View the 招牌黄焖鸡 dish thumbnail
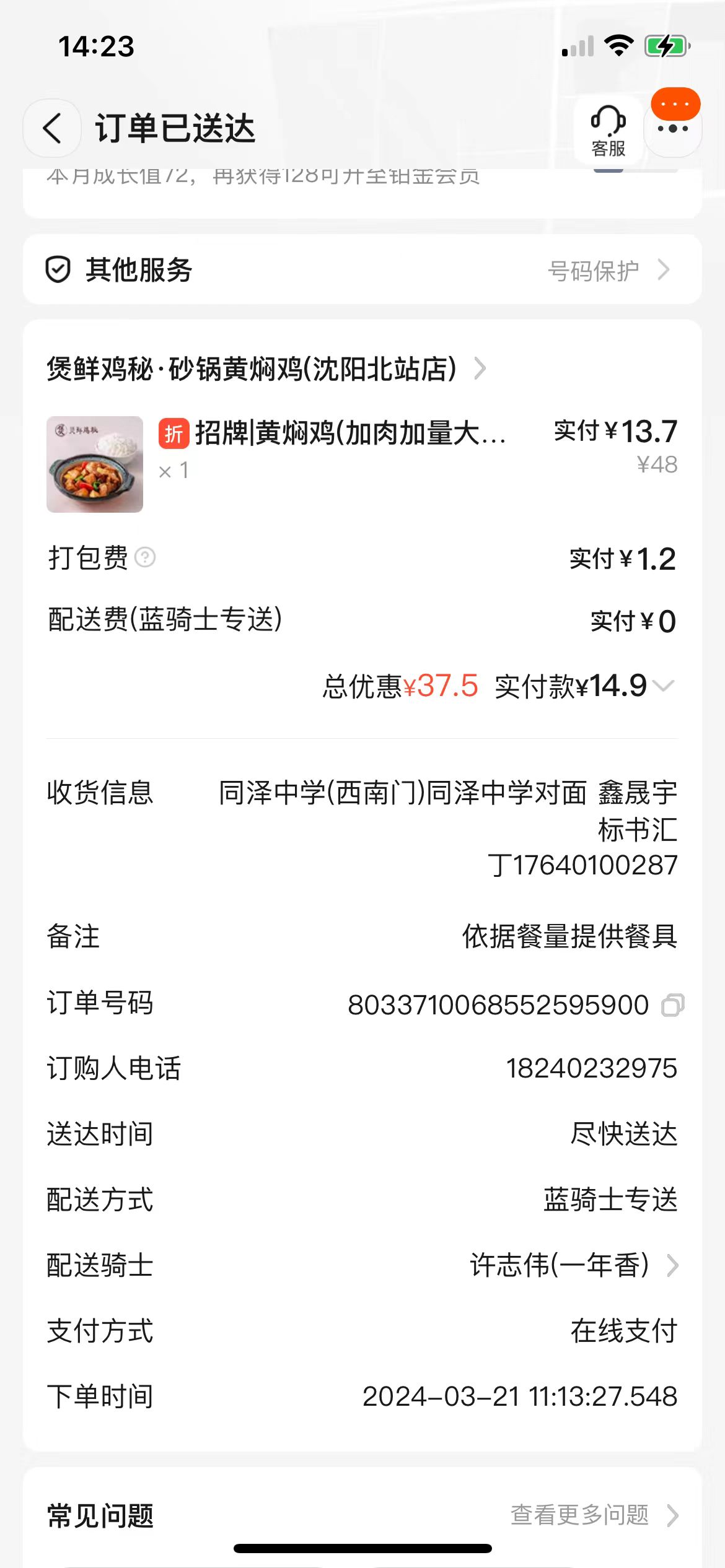The image size is (725, 1568). point(95,464)
